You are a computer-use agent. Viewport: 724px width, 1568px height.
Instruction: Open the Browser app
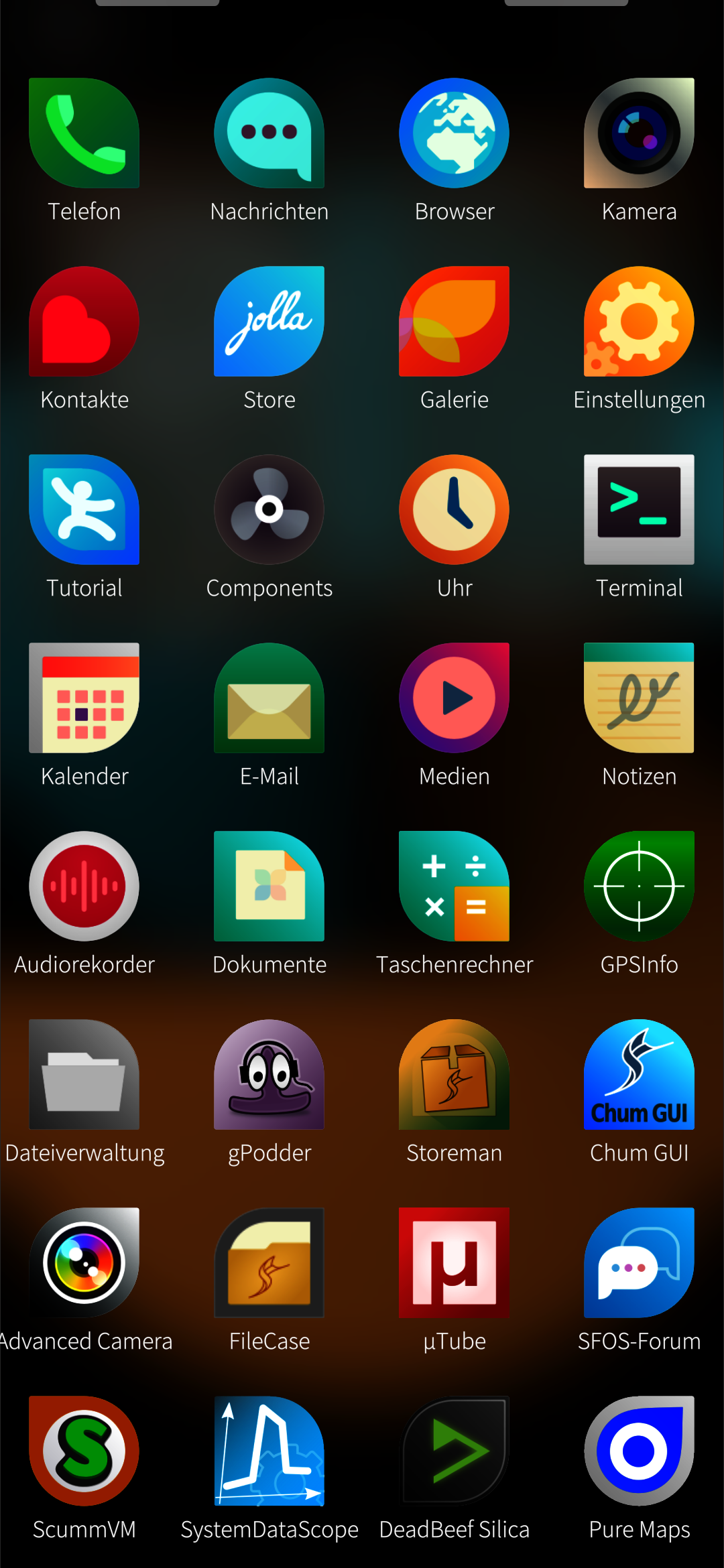click(x=455, y=133)
